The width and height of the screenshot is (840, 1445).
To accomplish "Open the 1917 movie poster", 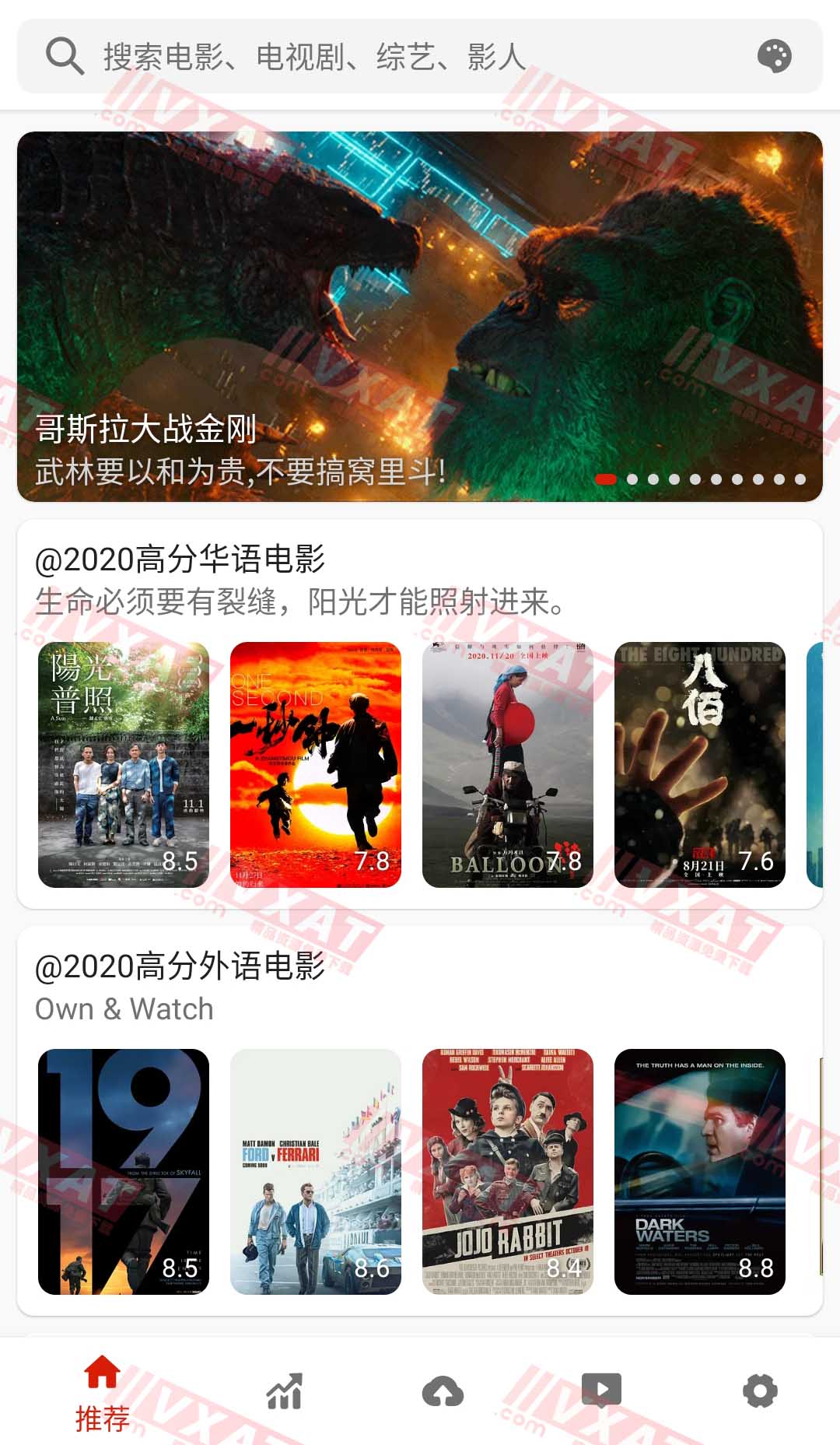I will click(124, 1171).
